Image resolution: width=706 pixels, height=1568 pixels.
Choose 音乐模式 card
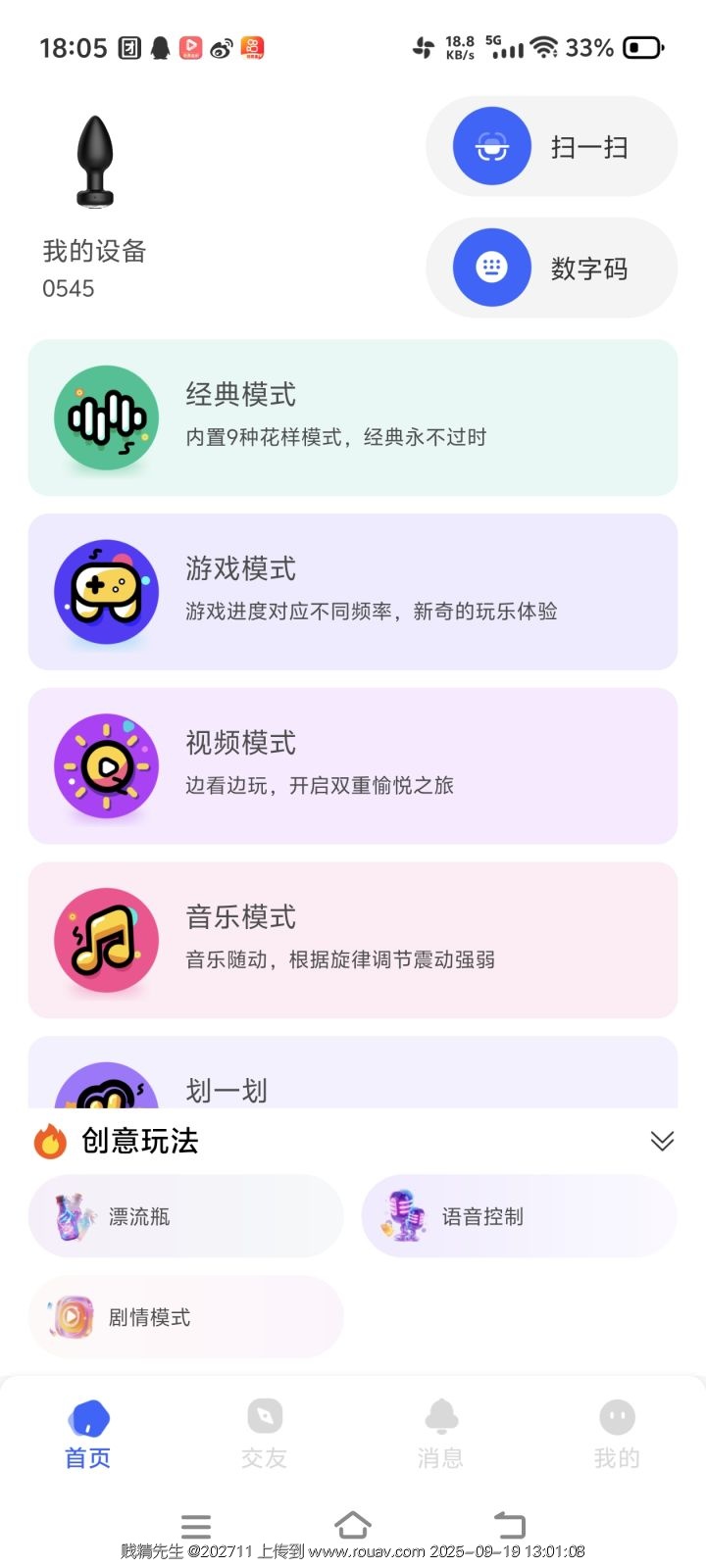pyautogui.click(x=353, y=941)
